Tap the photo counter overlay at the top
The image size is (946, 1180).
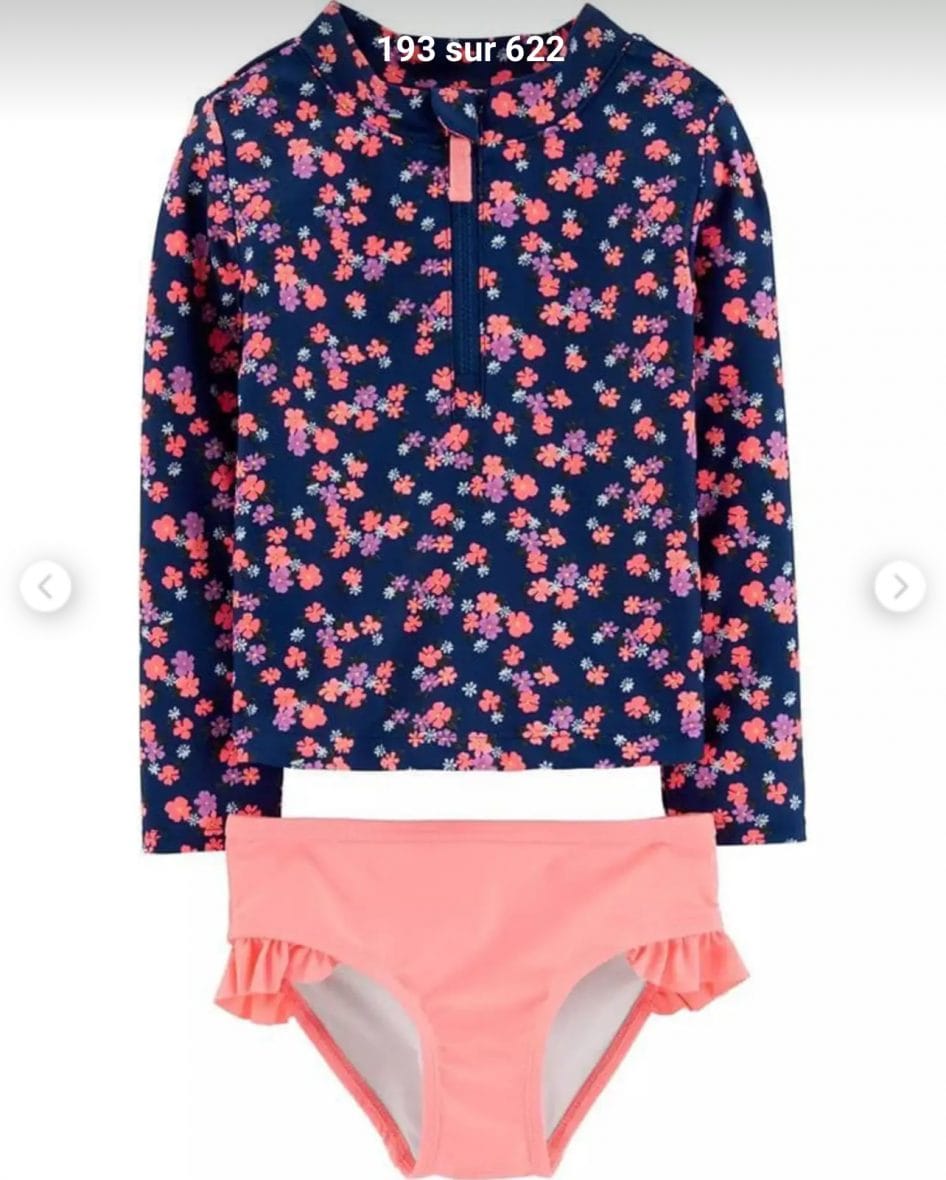tap(472, 47)
